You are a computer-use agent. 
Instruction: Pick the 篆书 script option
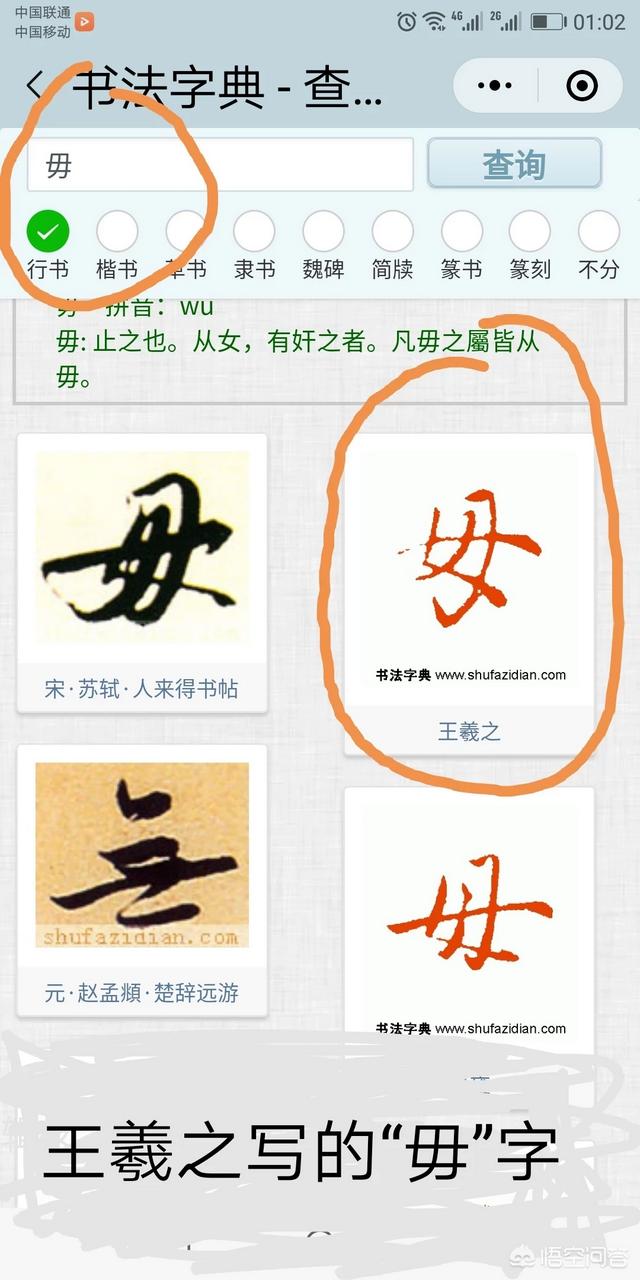(x=461, y=232)
